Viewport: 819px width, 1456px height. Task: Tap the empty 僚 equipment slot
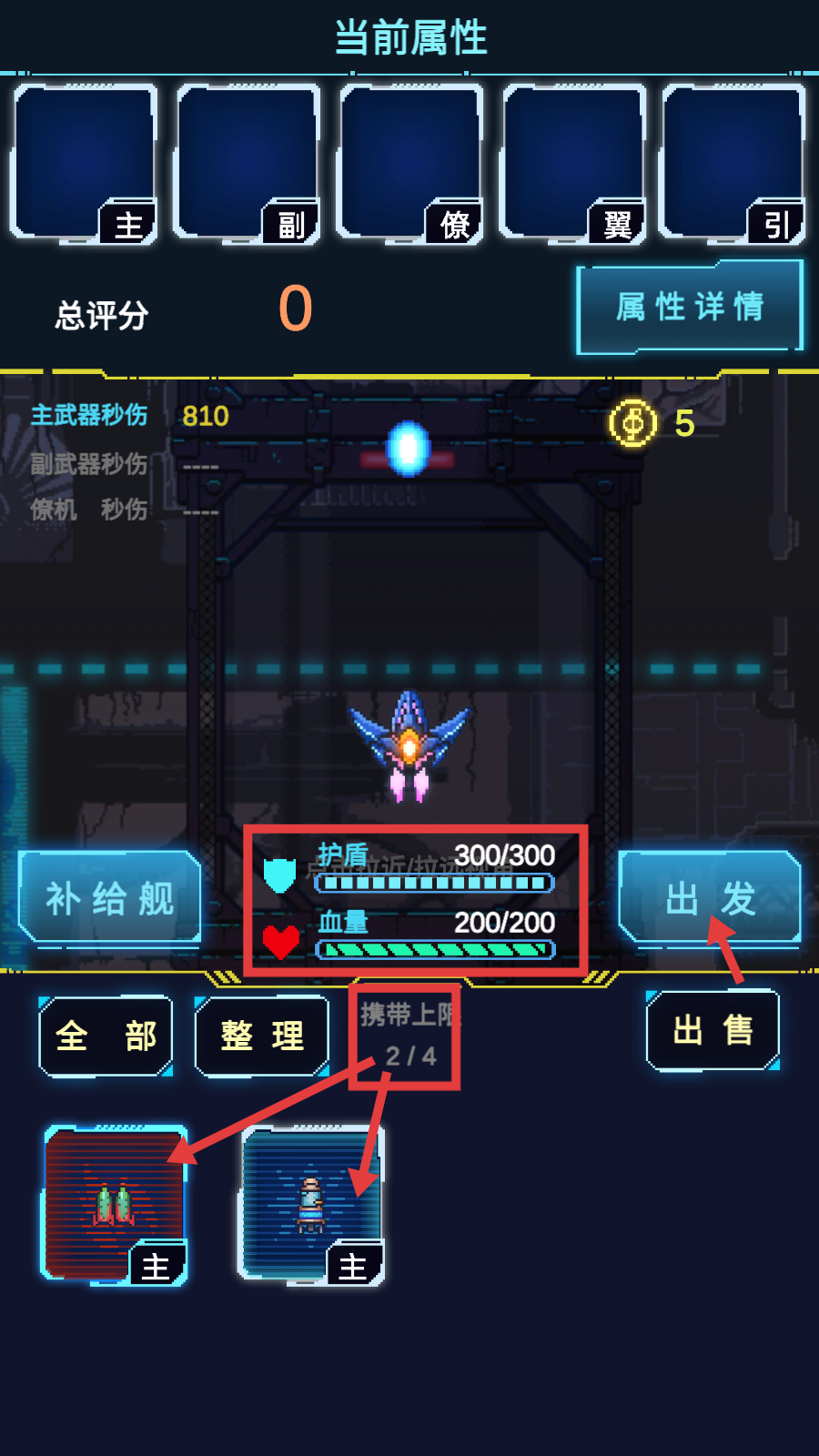point(409,164)
